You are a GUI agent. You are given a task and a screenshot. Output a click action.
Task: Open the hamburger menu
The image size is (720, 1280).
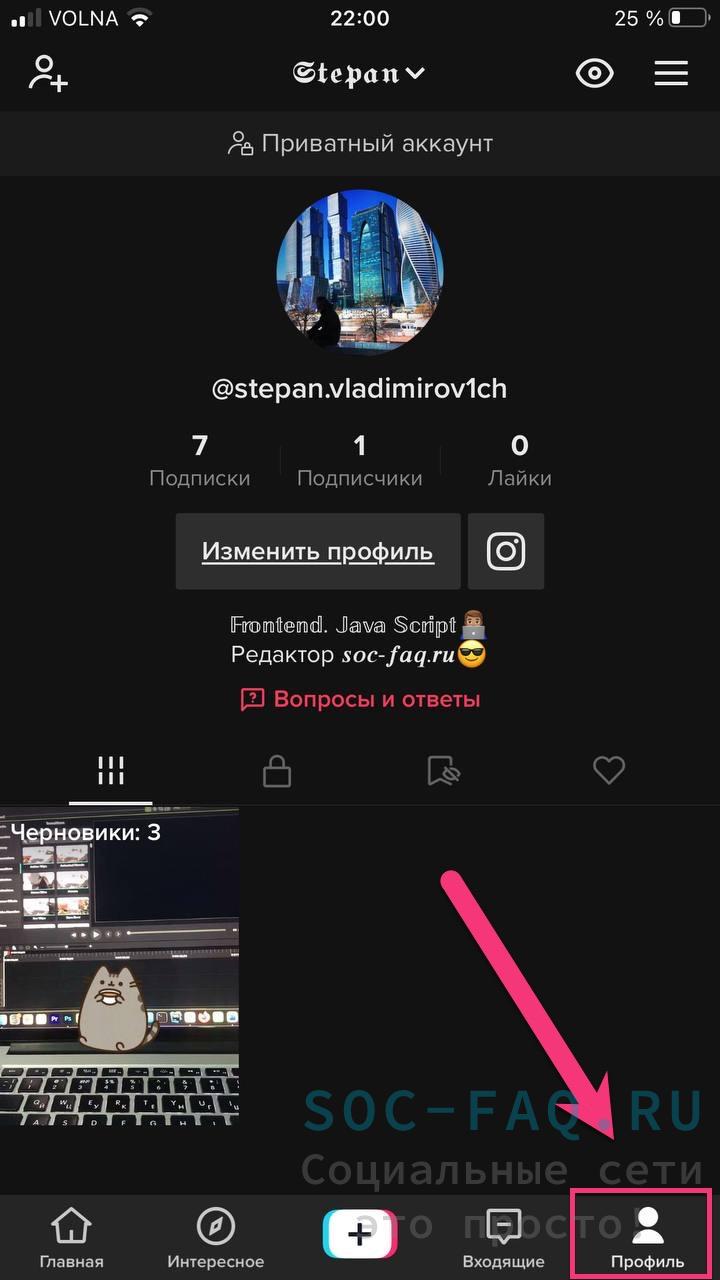click(x=671, y=73)
